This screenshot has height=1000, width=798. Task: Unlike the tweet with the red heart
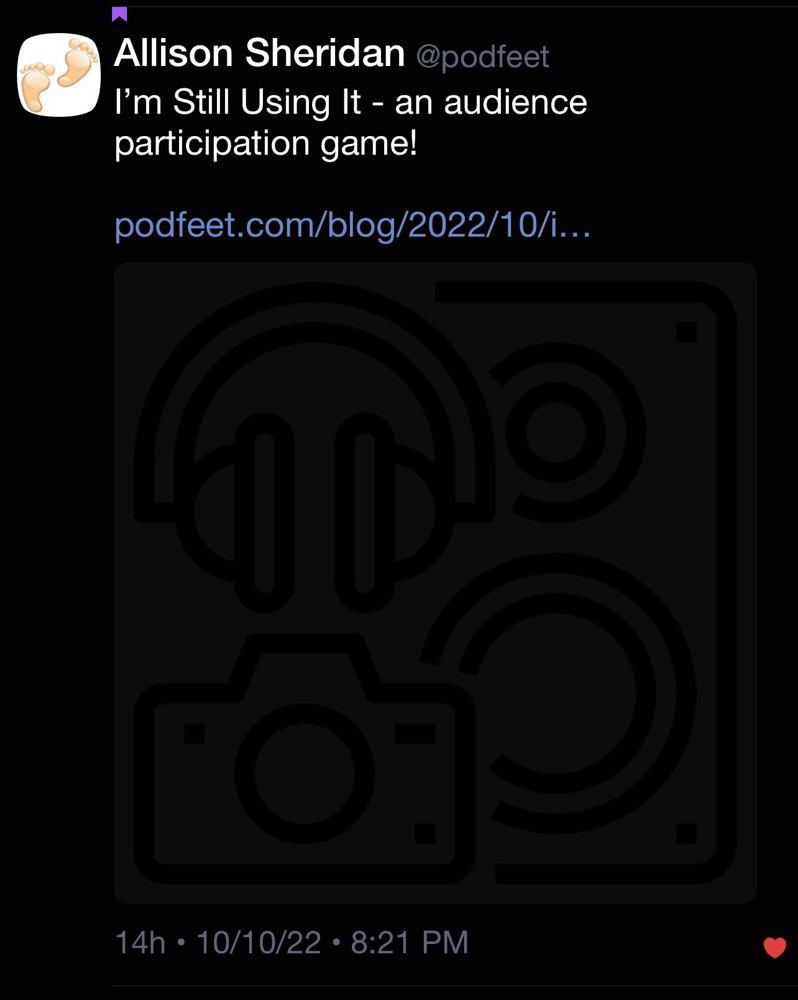(774, 946)
